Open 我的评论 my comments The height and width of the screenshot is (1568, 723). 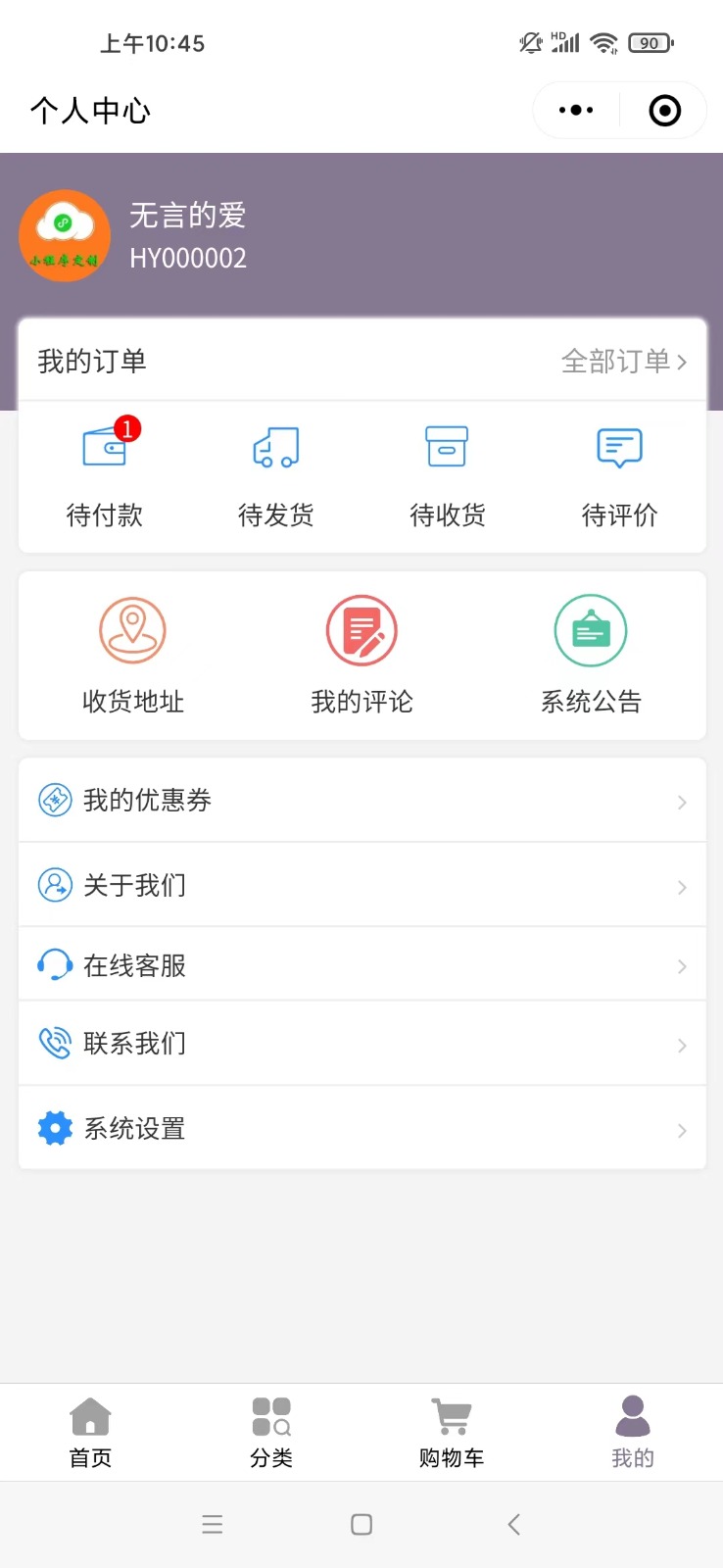pyautogui.click(x=362, y=656)
